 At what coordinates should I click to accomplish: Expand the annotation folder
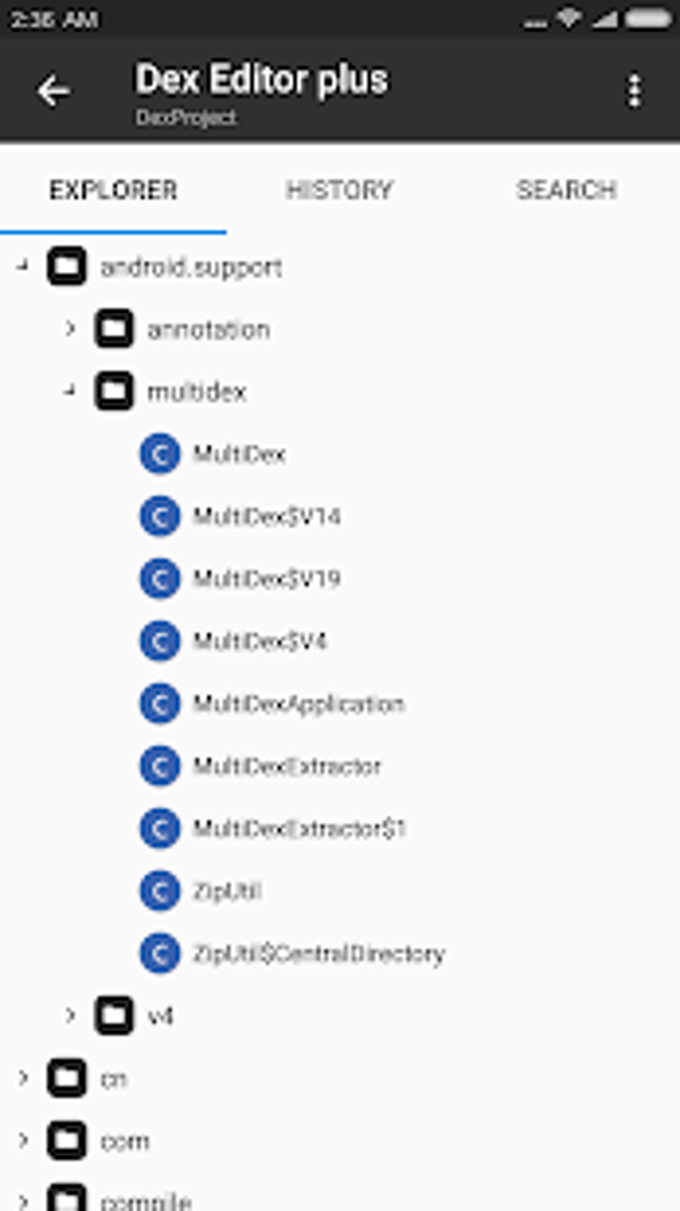(x=70, y=329)
